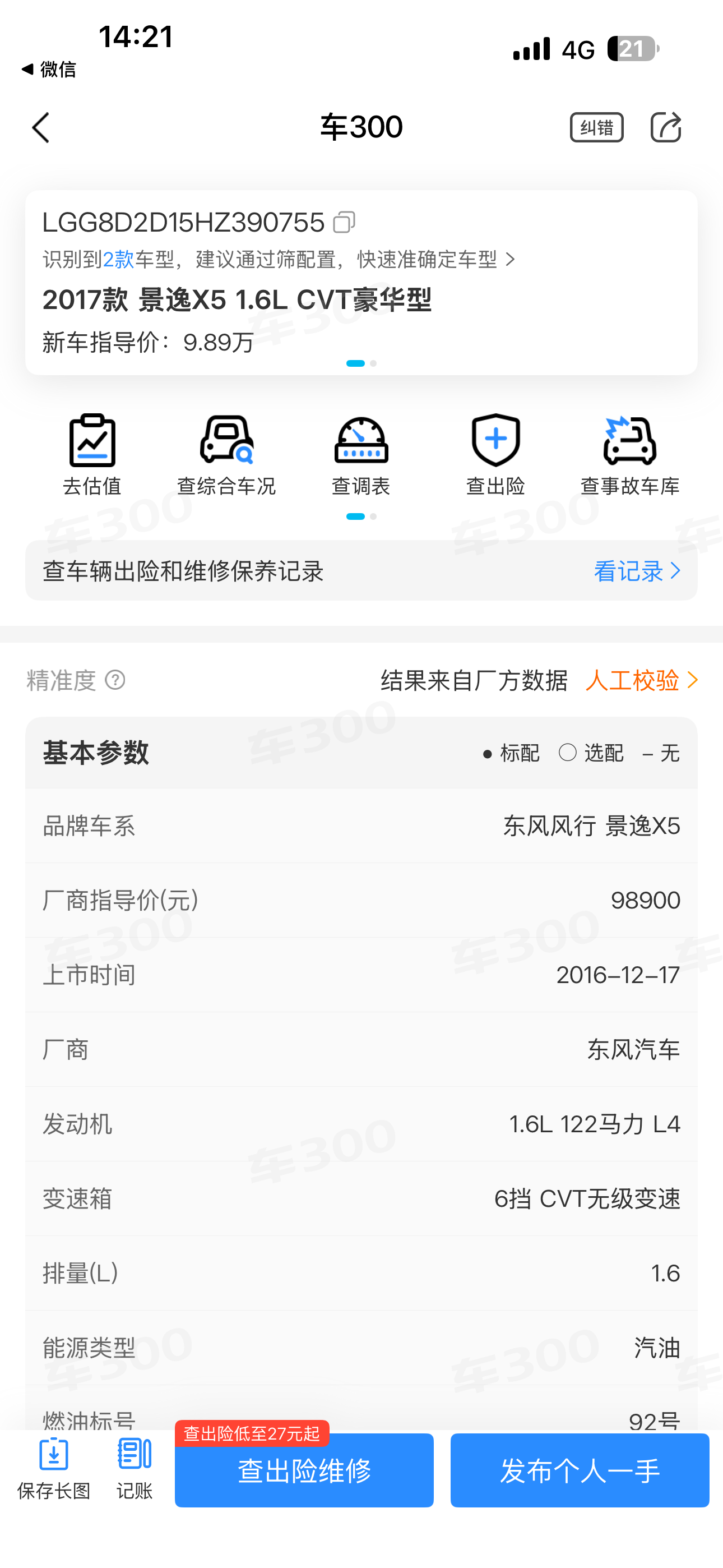723x1568 pixels.
Task: Open 查事故车库 accident car database
Action: click(x=630, y=455)
